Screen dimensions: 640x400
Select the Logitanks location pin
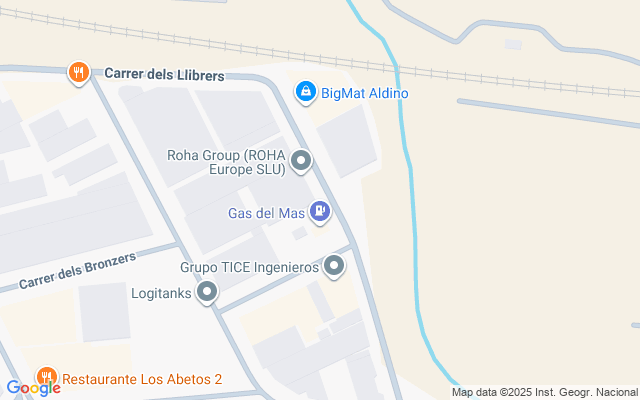[207, 292]
